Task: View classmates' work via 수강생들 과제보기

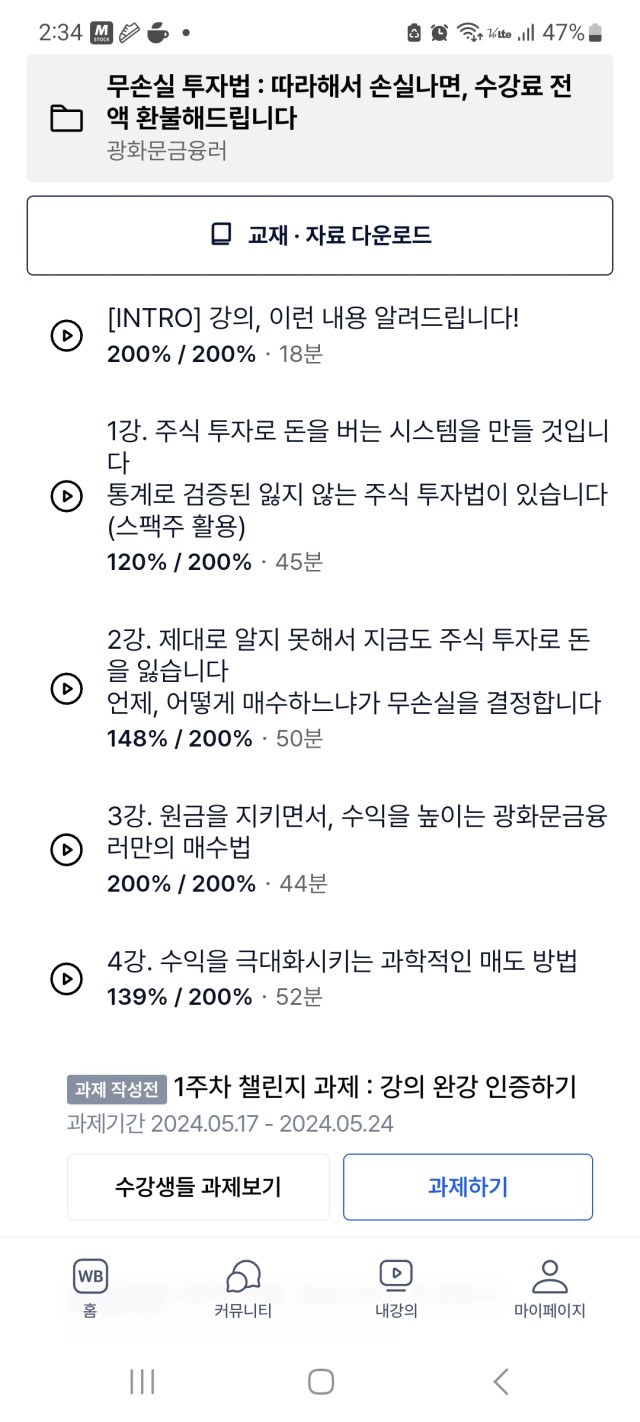Action: click(198, 1187)
